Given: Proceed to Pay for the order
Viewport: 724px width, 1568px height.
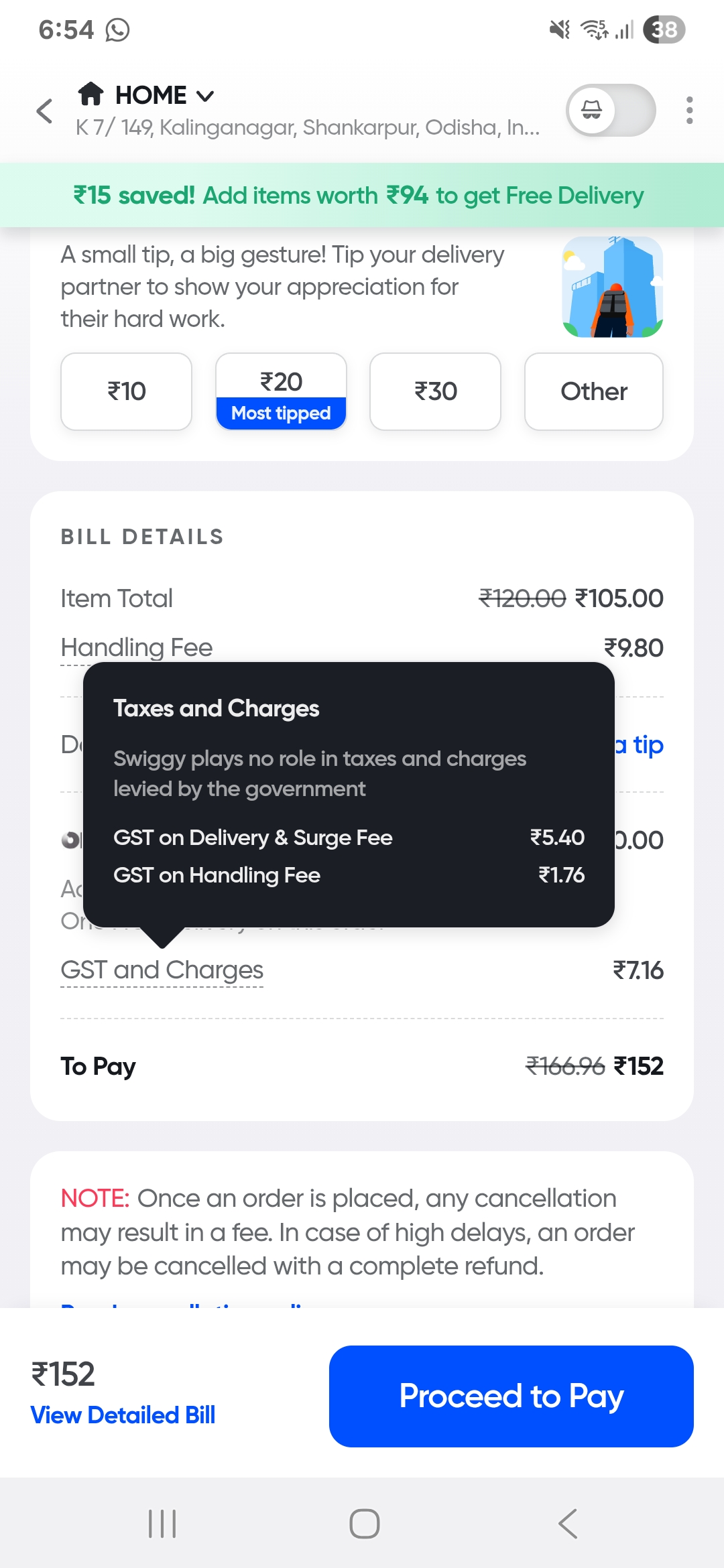Looking at the screenshot, I should tap(511, 1396).
